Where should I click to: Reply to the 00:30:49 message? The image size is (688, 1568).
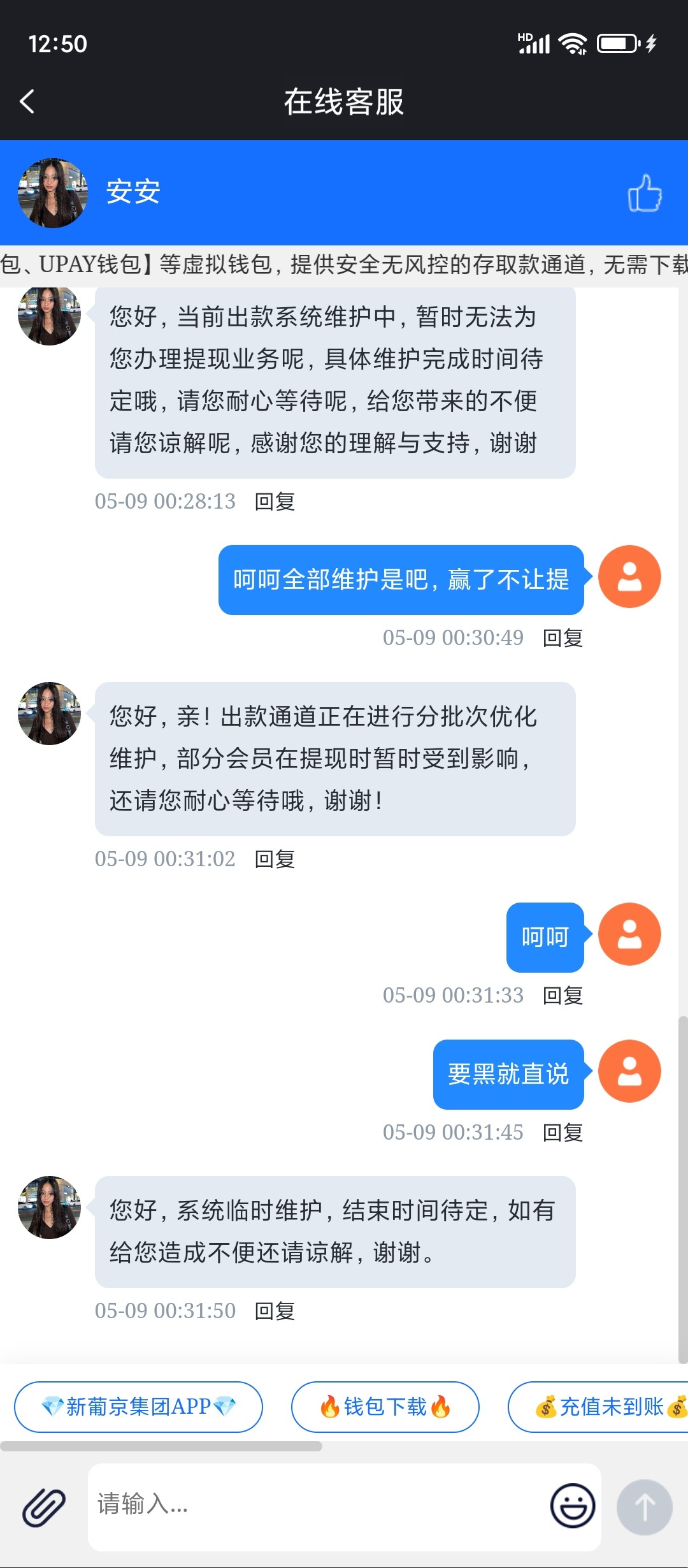pos(563,638)
